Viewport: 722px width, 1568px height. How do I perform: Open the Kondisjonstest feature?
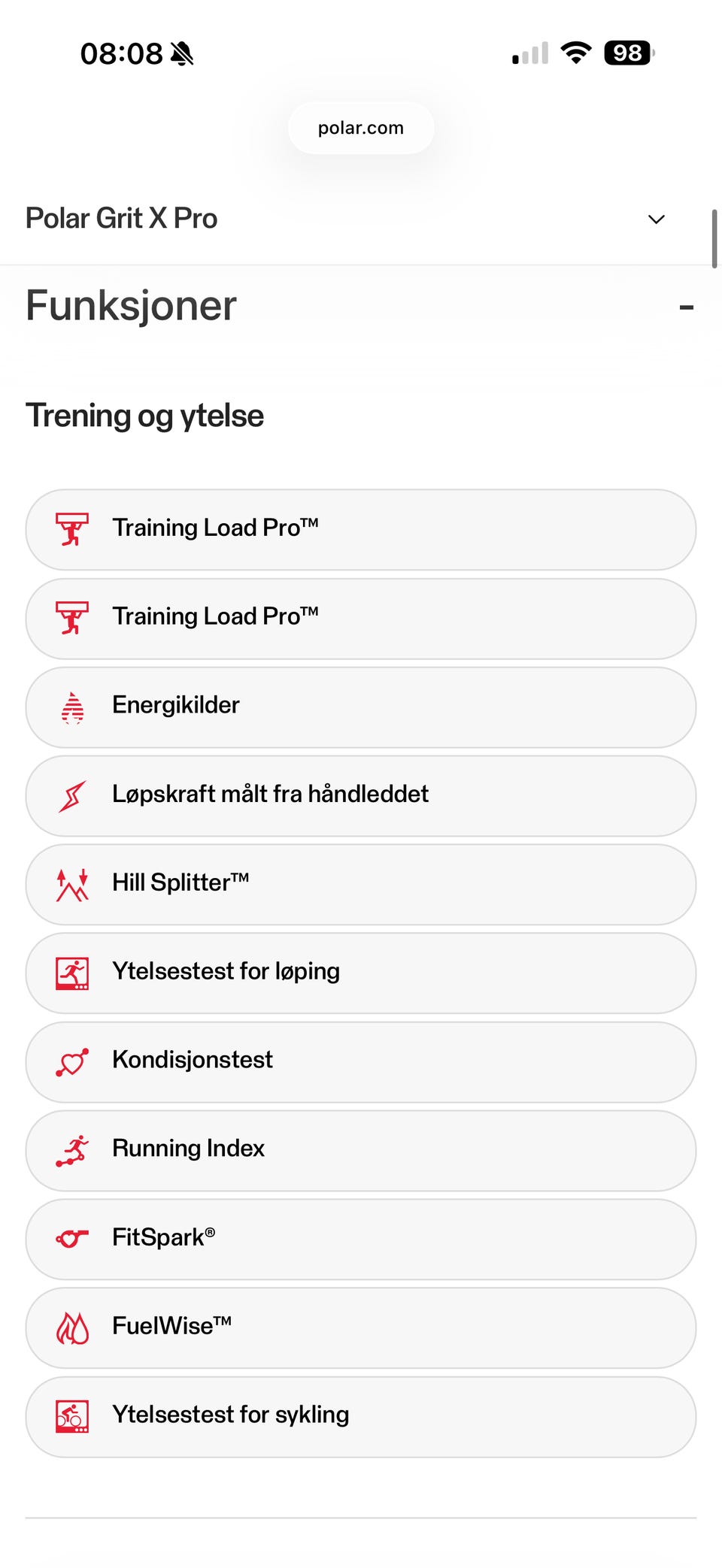[x=361, y=1062]
